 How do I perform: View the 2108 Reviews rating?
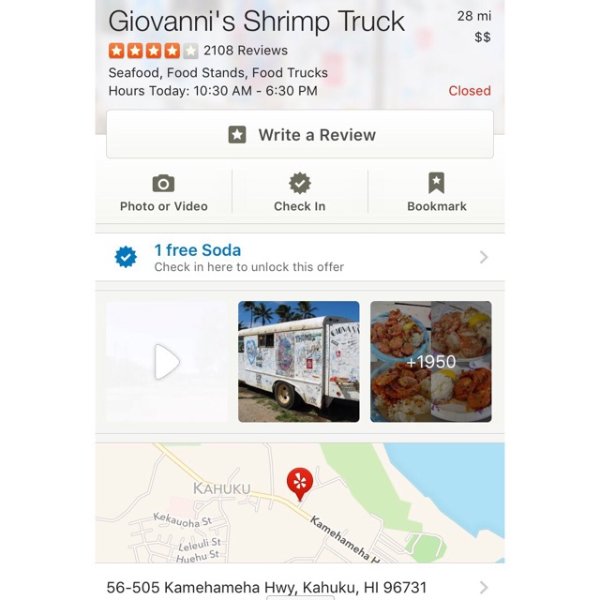[x=198, y=50]
